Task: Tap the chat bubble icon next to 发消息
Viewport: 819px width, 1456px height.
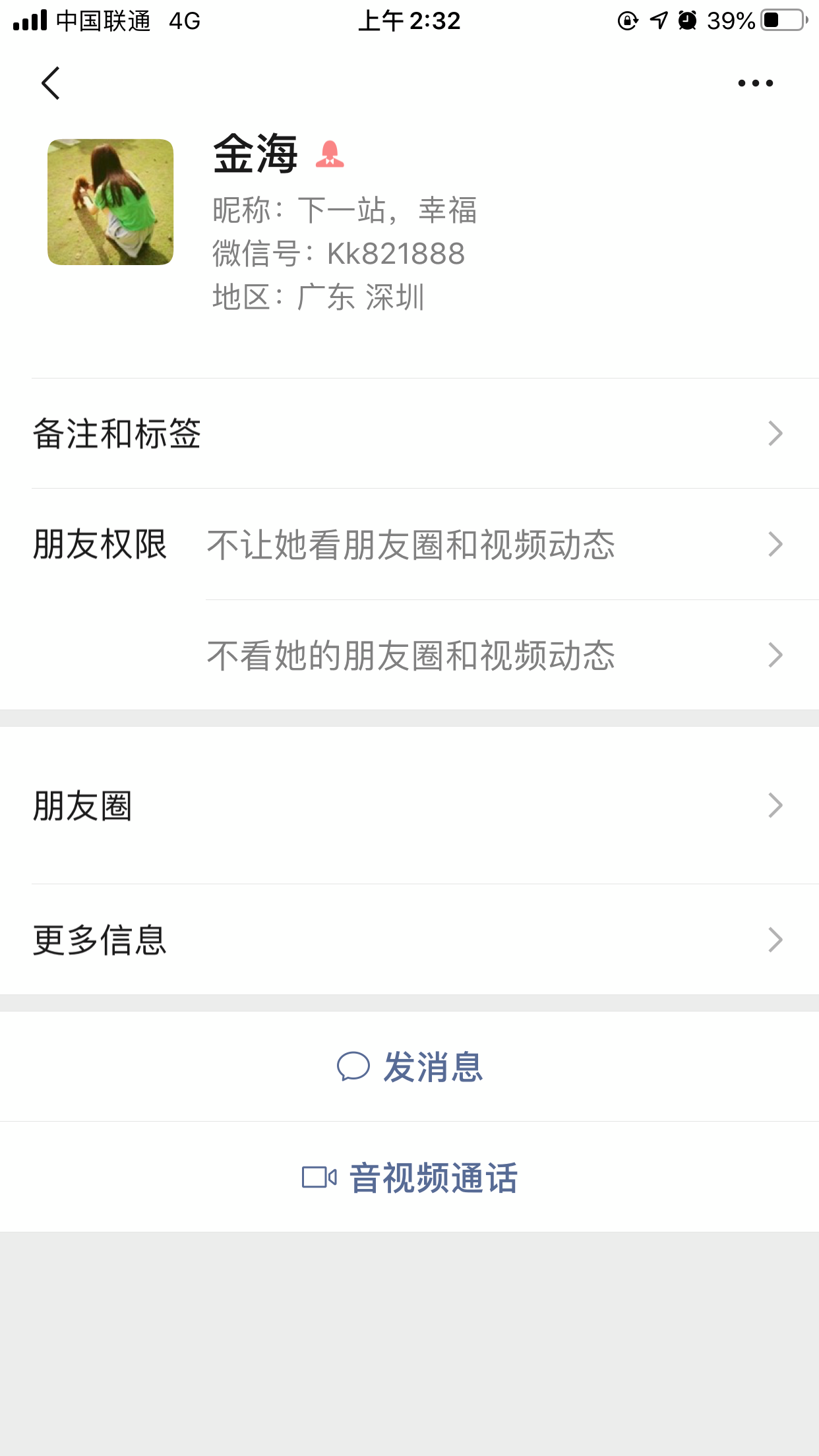Action: [x=354, y=1067]
